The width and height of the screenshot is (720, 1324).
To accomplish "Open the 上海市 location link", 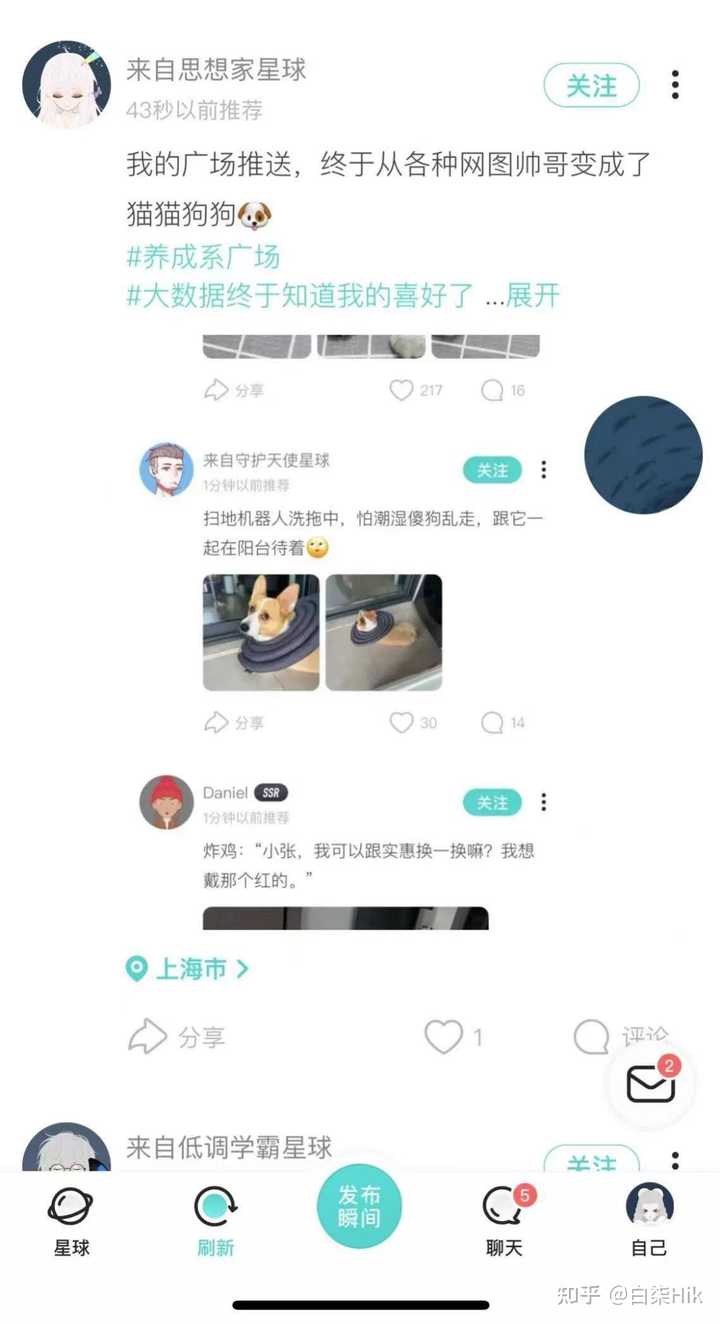I will (x=187, y=968).
